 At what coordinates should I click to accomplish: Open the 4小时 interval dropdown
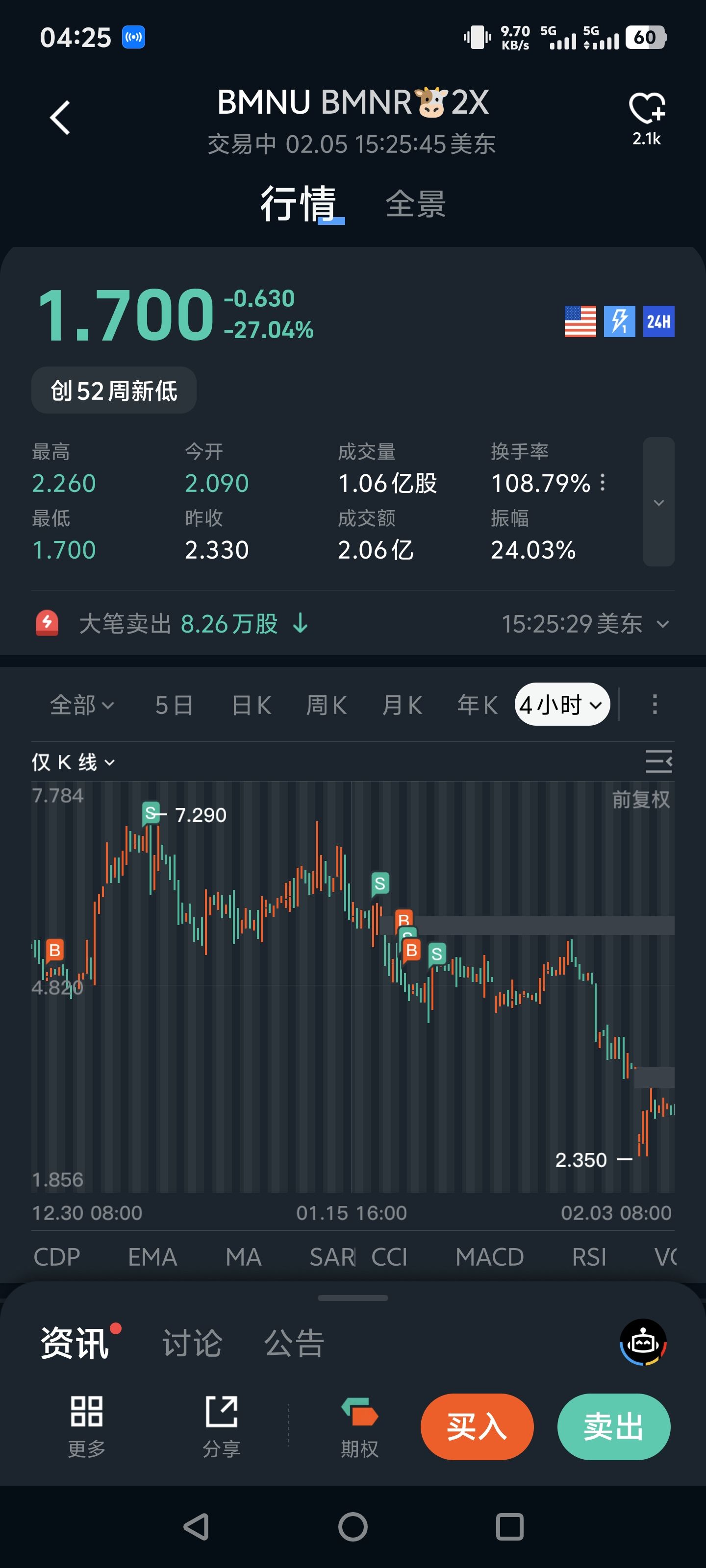[562, 705]
